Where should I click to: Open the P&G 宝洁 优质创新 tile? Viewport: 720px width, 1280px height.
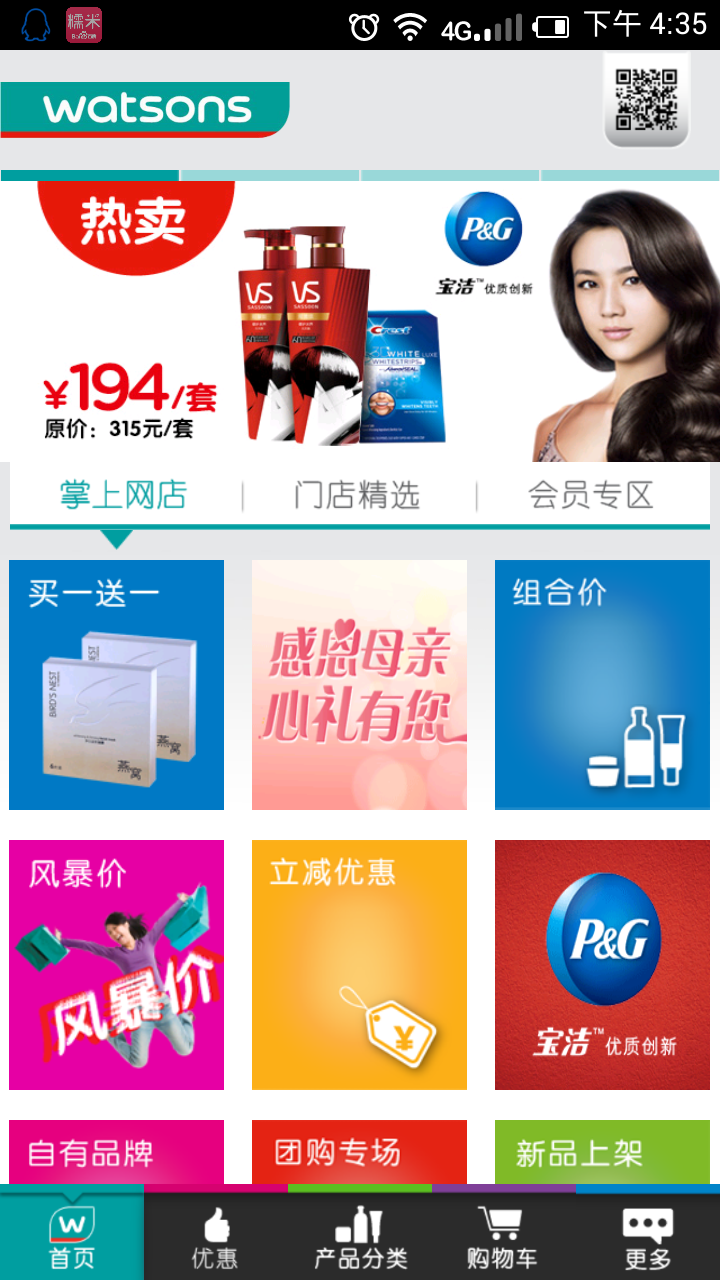click(x=602, y=965)
